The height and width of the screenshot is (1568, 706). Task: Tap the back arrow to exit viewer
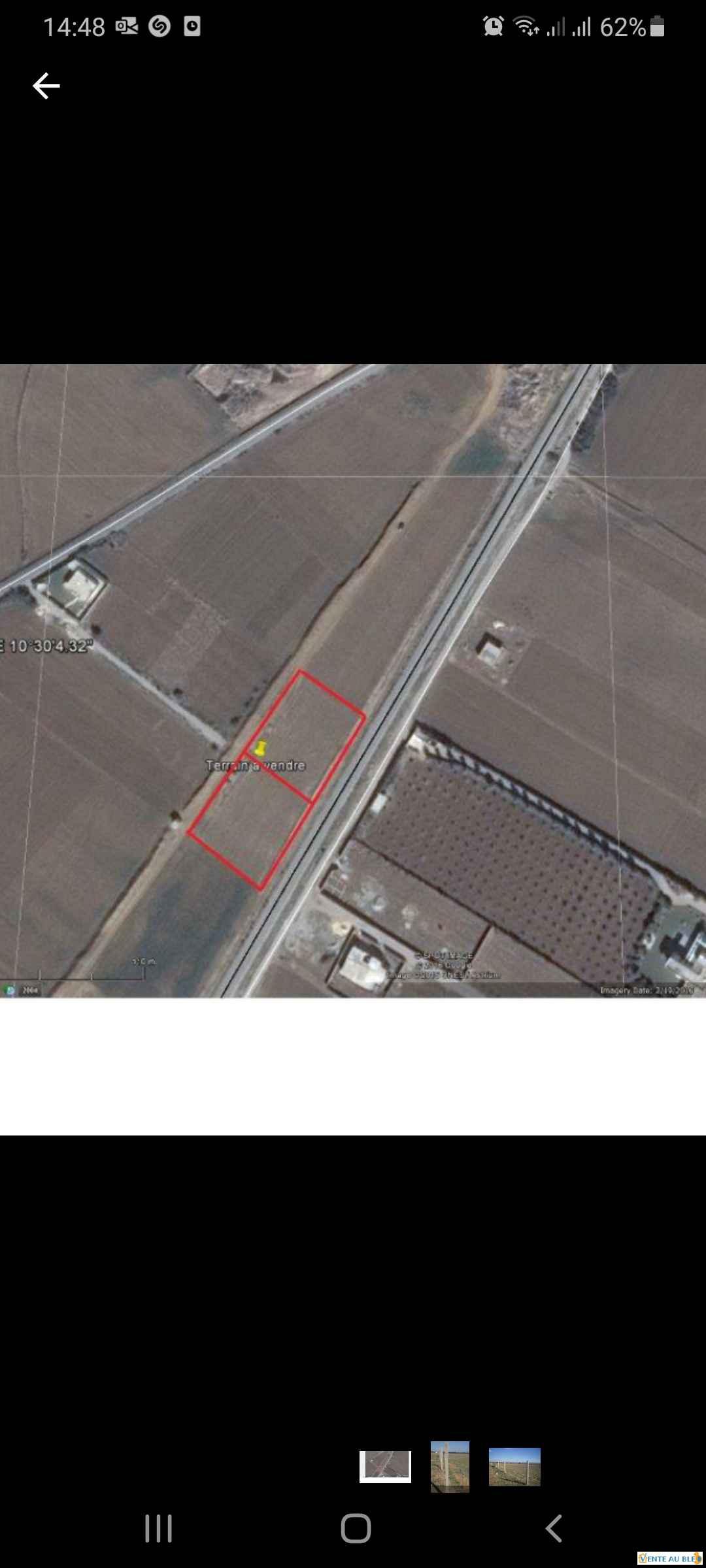tap(46, 86)
